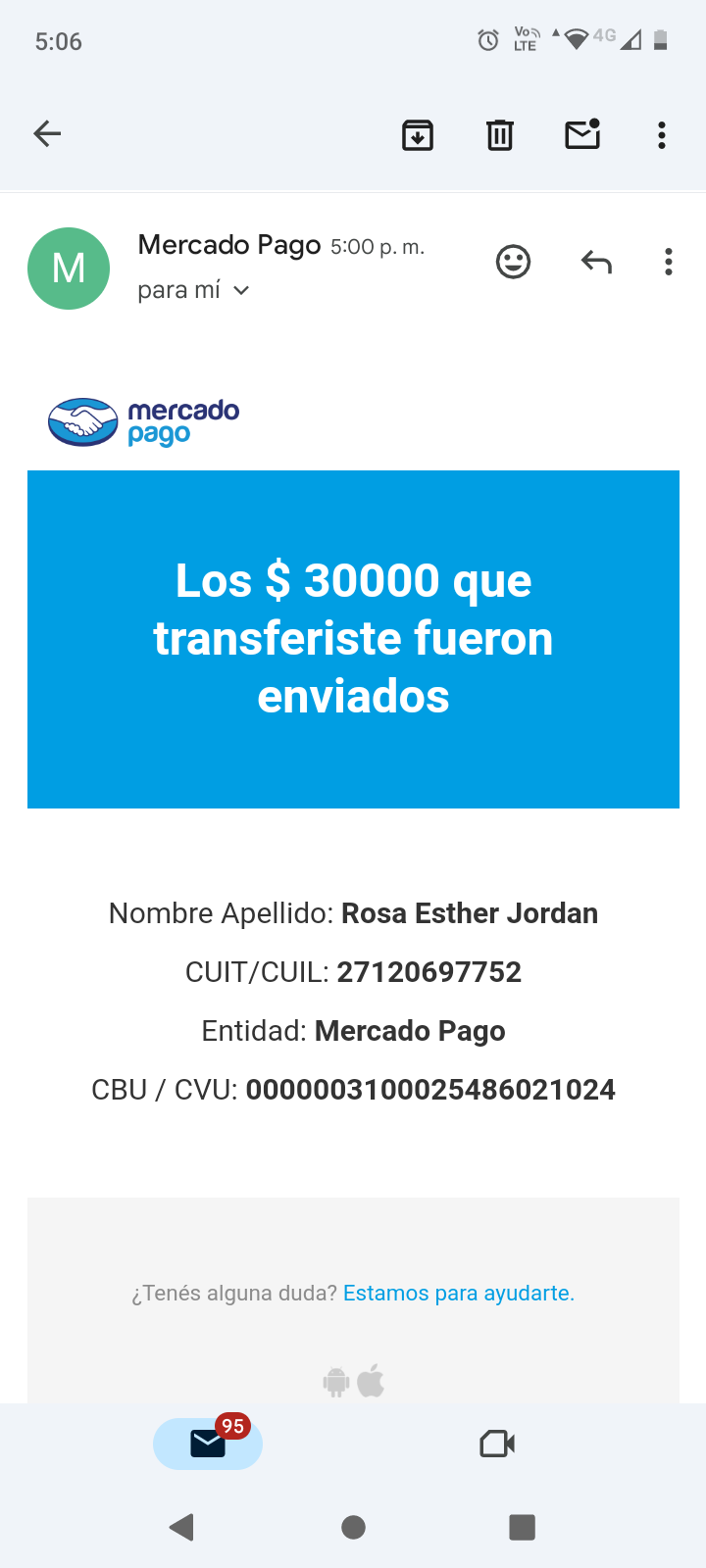Reply to the Mercado Pago email
The width and height of the screenshot is (706, 1568).
click(596, 262)
